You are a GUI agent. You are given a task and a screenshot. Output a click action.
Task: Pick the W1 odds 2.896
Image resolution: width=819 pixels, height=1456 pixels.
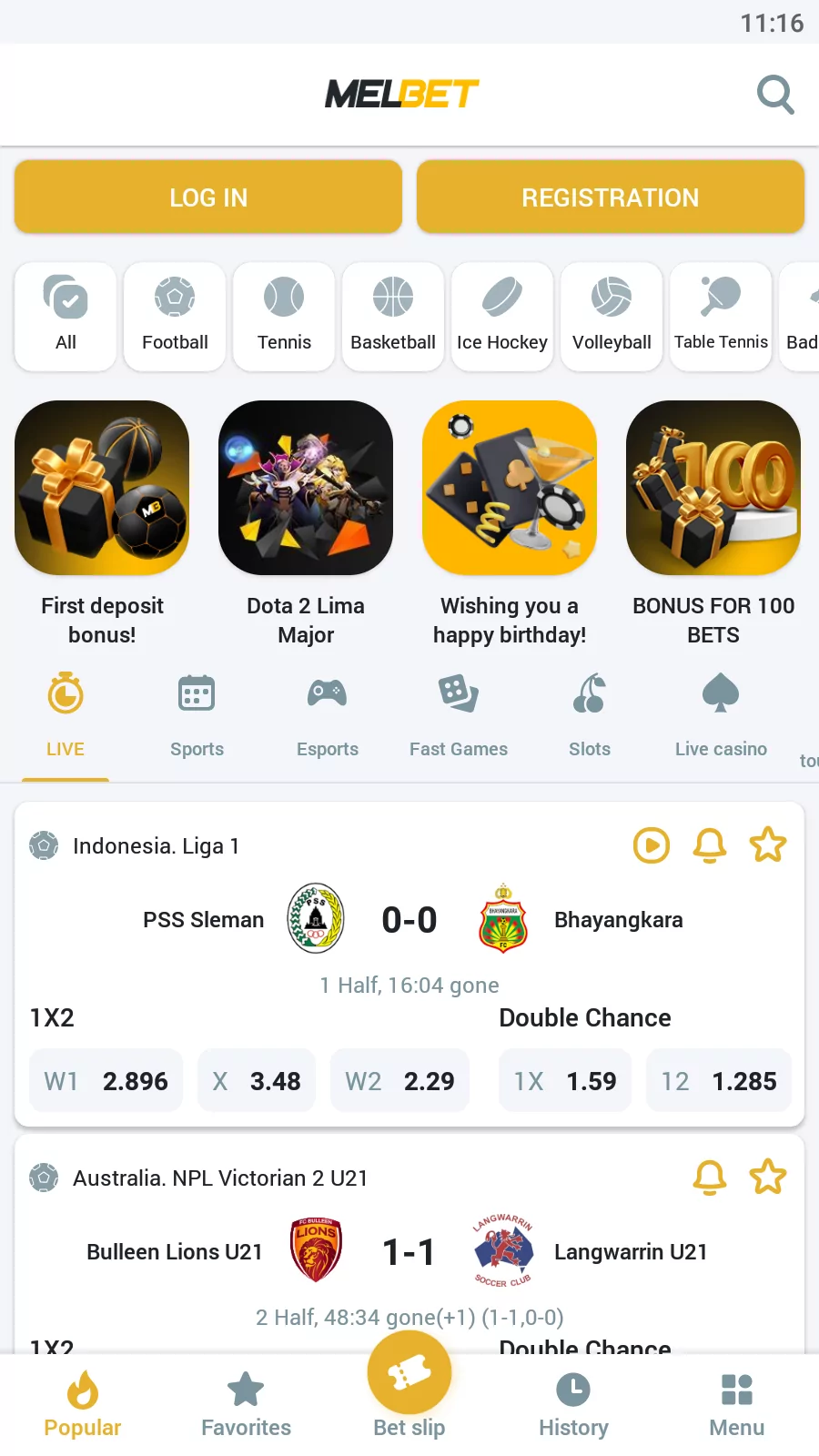[x=106, y=1081]
